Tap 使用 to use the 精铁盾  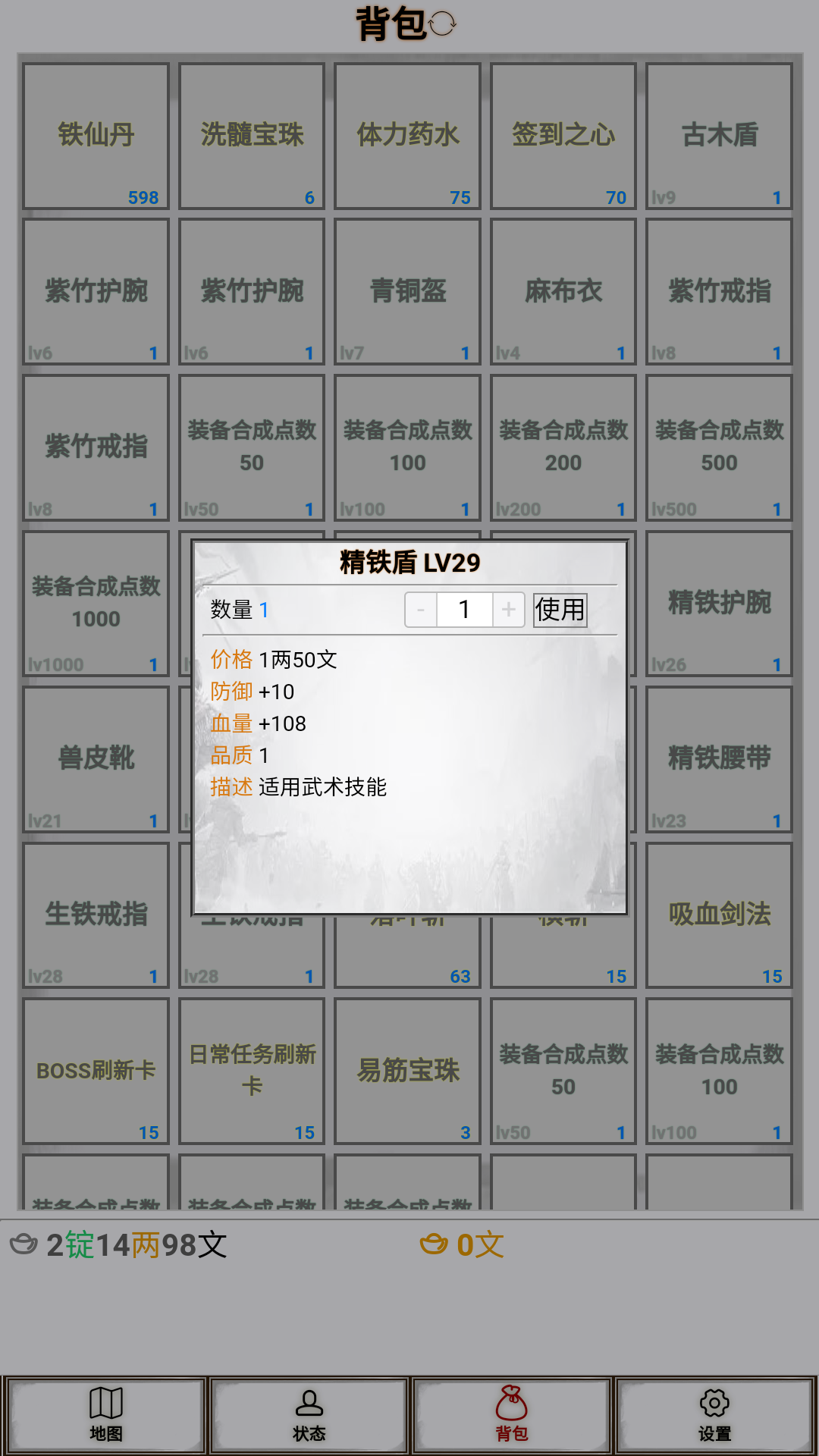pos(560,610)
